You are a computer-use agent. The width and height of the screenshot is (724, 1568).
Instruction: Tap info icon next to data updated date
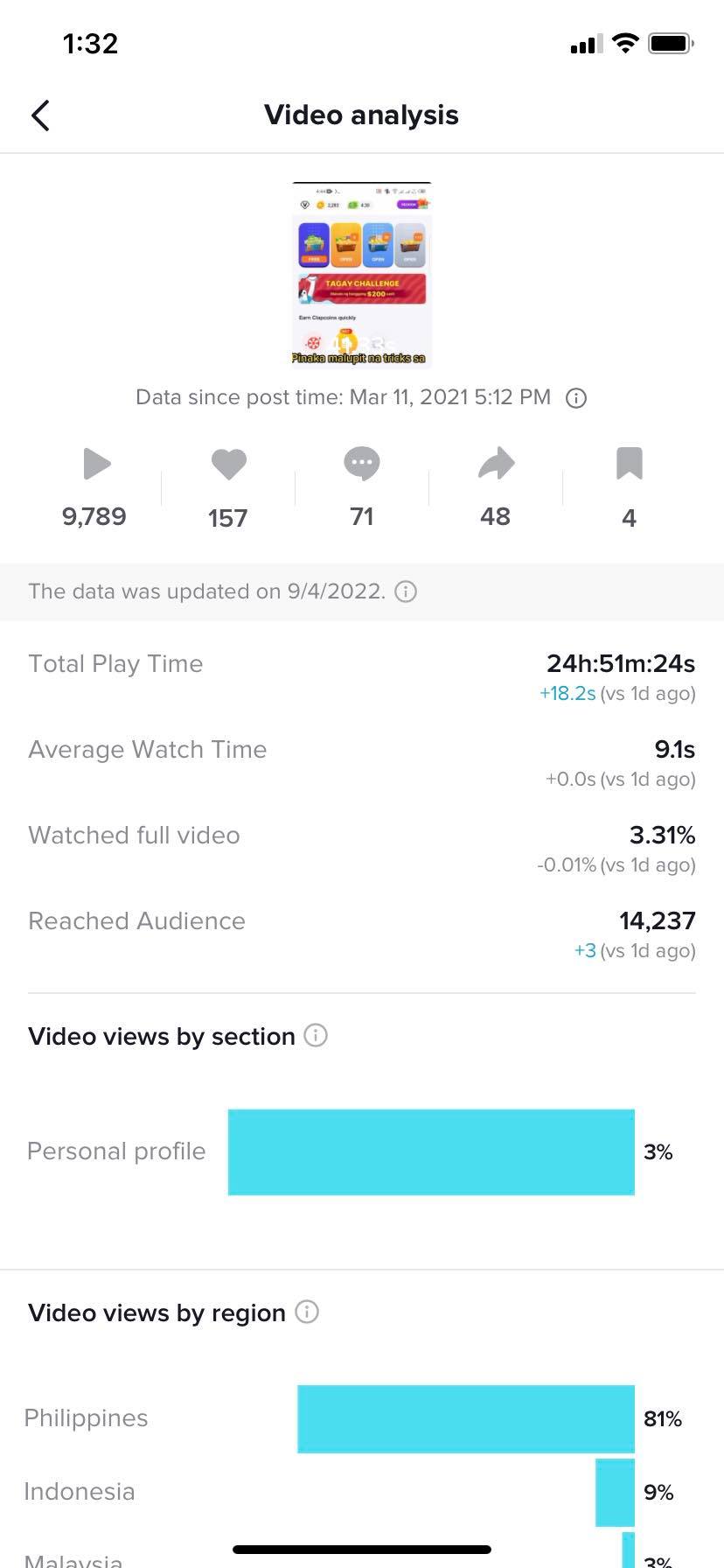(406, 591)
